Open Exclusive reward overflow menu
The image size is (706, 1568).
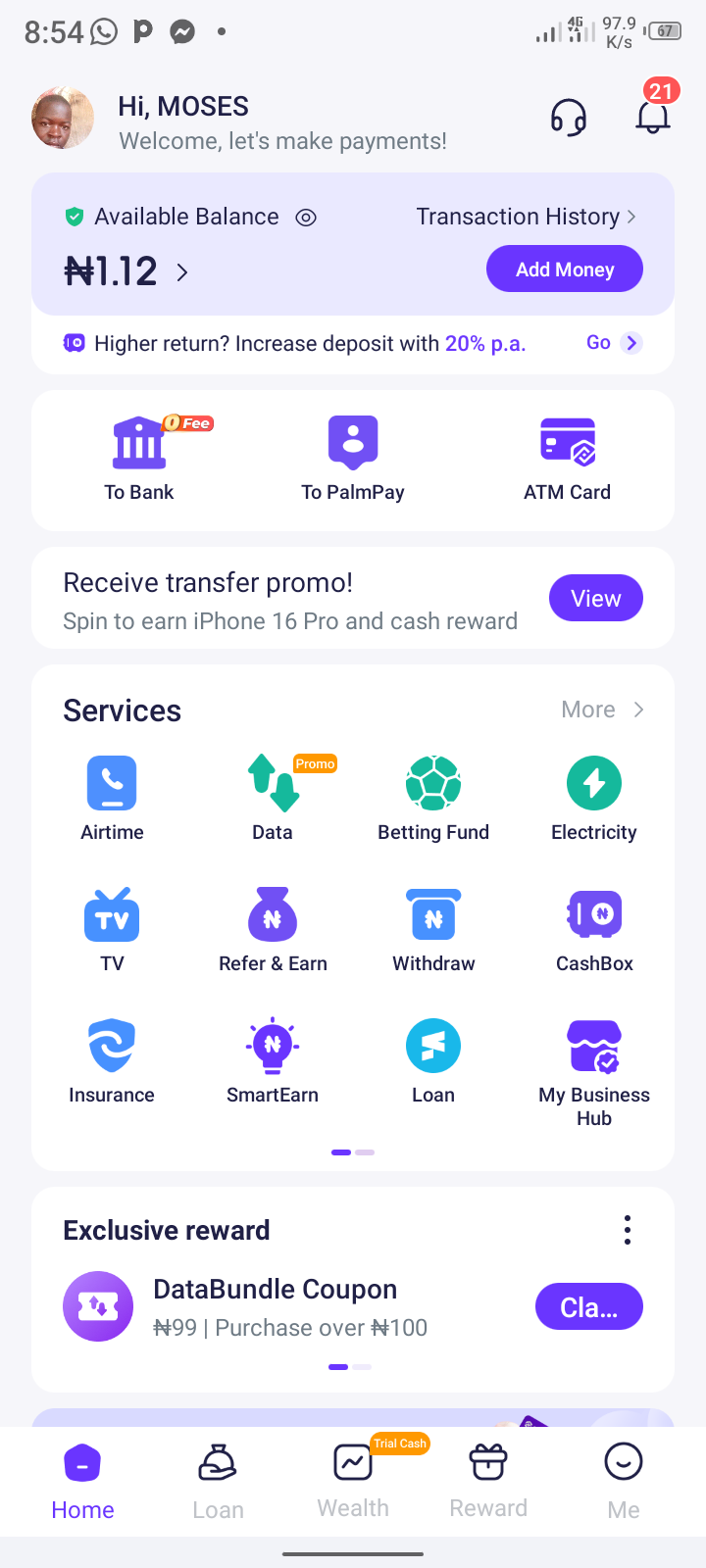pos(628,1230)
